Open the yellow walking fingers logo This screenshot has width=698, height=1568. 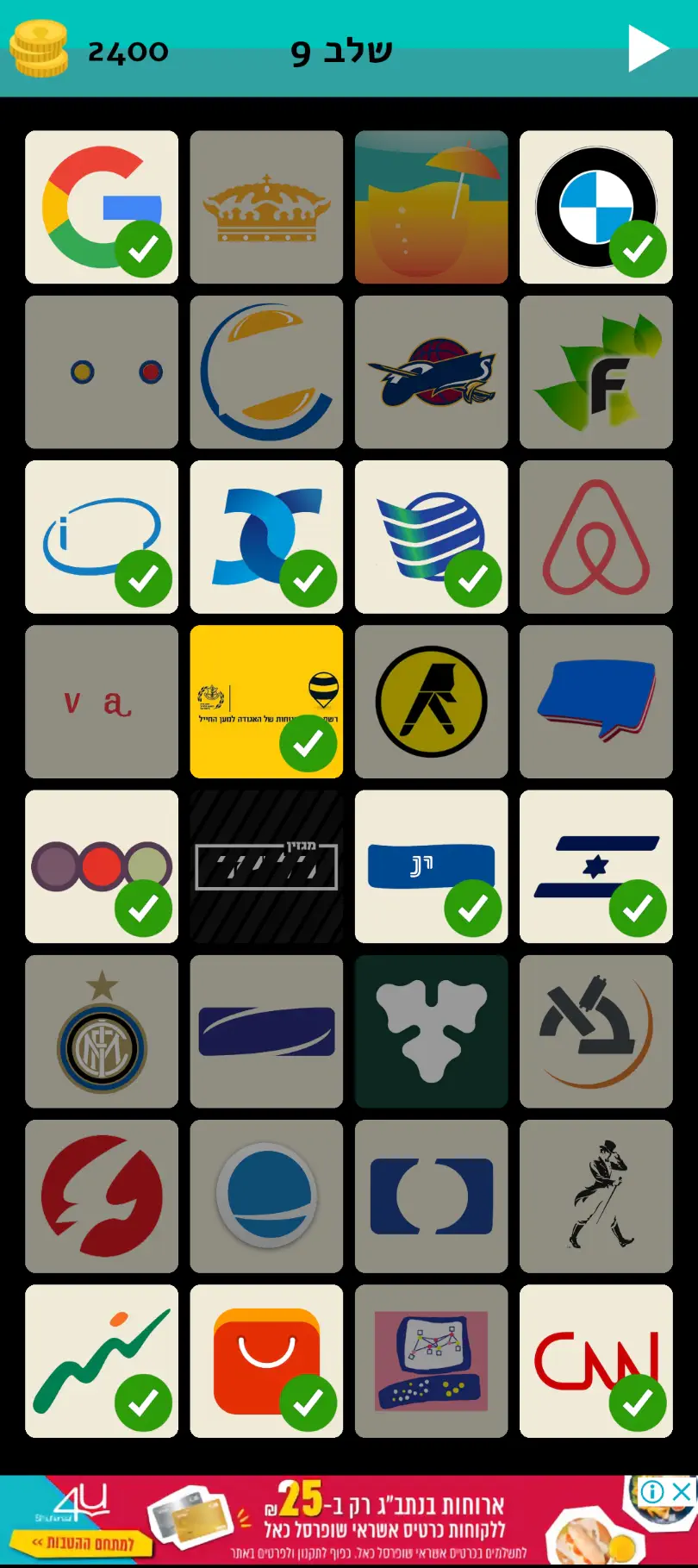pos(431,702)
